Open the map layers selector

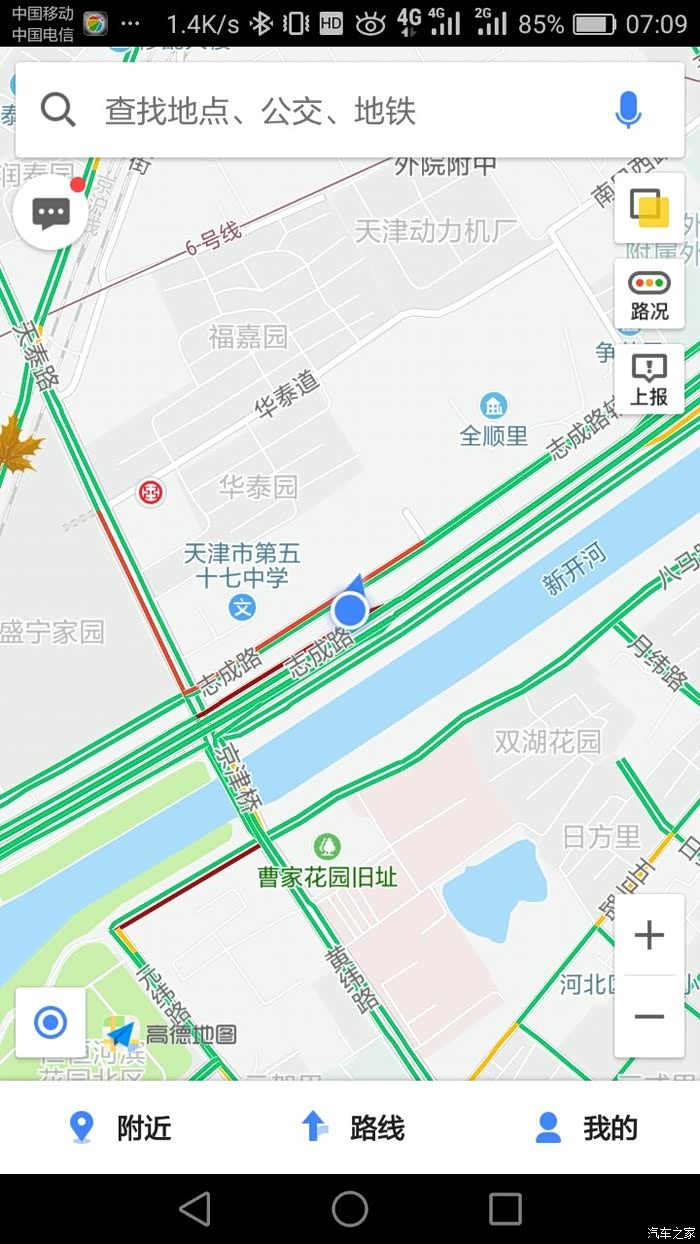pyautogui.click(x=649, y=208)
